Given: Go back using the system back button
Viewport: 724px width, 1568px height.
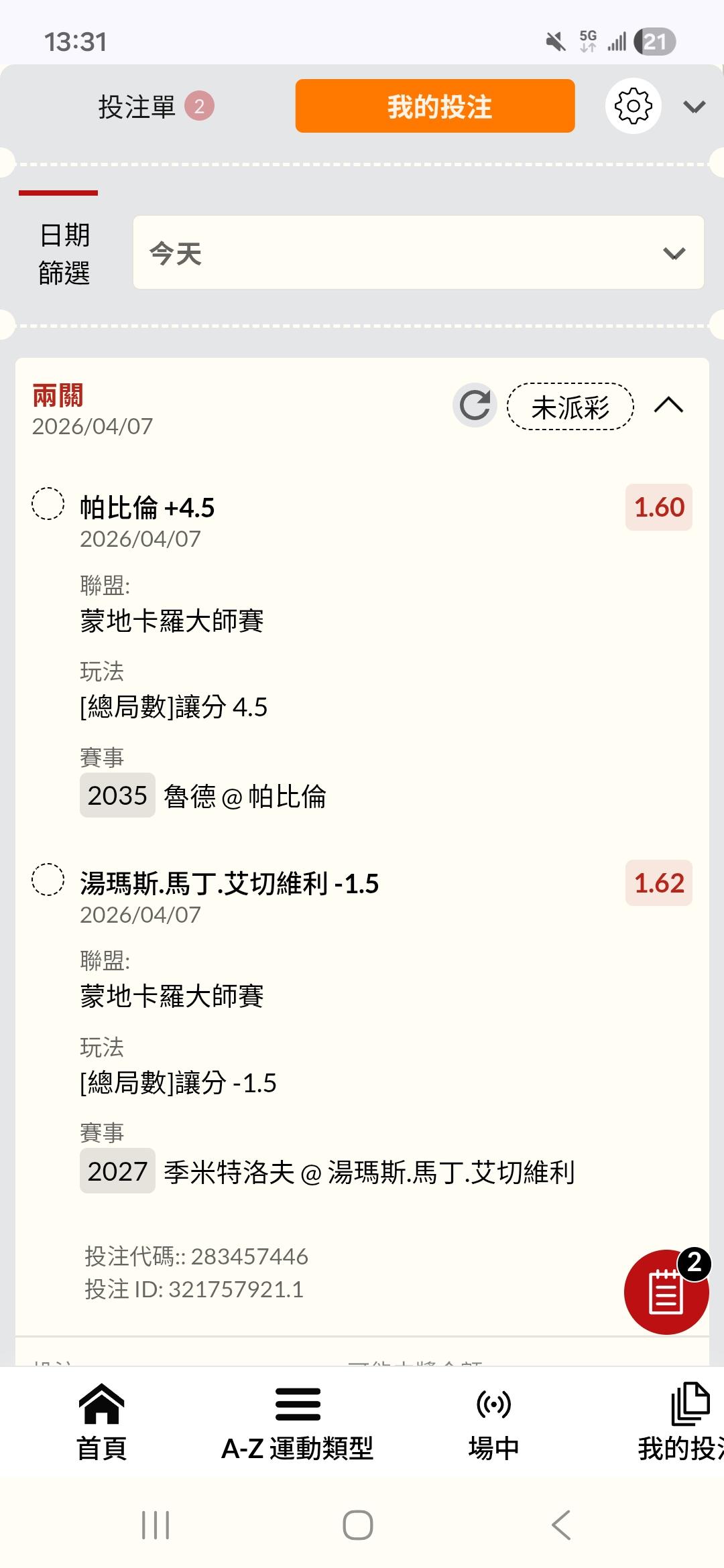Looking at the screenshot, I should click(x=560, y=1525).
